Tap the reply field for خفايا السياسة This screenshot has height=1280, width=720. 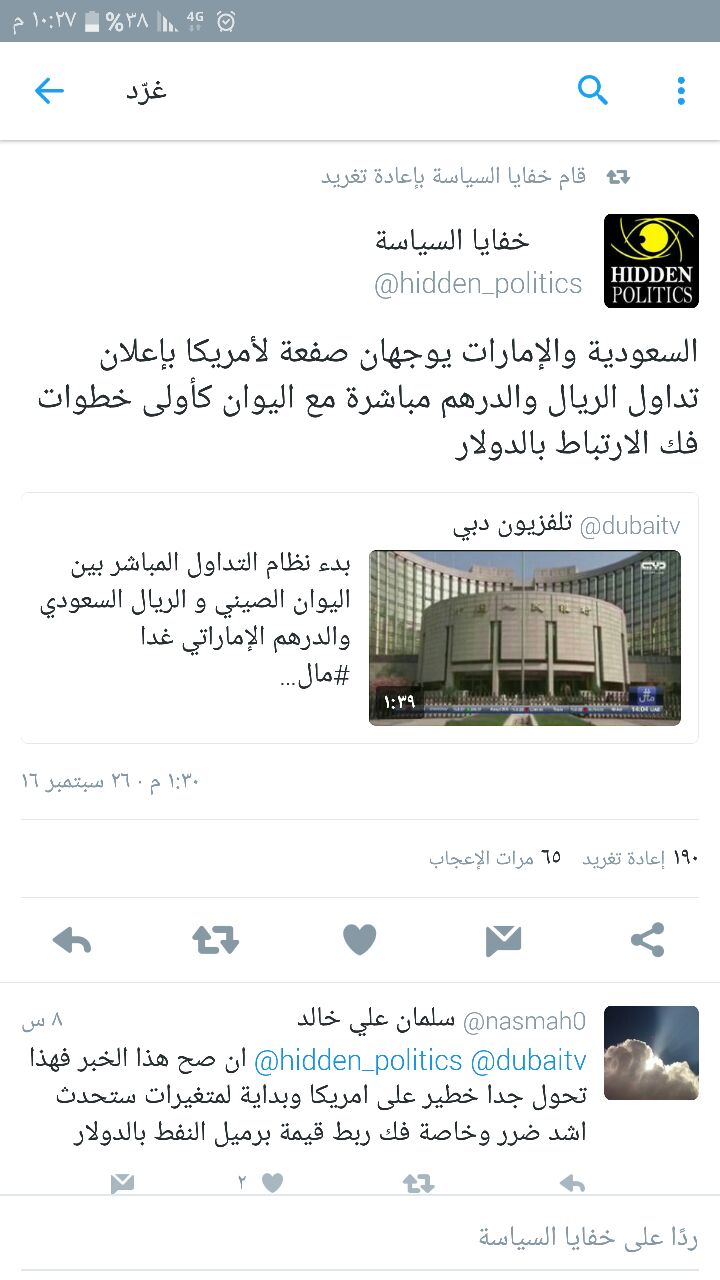tap(360, 1237)
